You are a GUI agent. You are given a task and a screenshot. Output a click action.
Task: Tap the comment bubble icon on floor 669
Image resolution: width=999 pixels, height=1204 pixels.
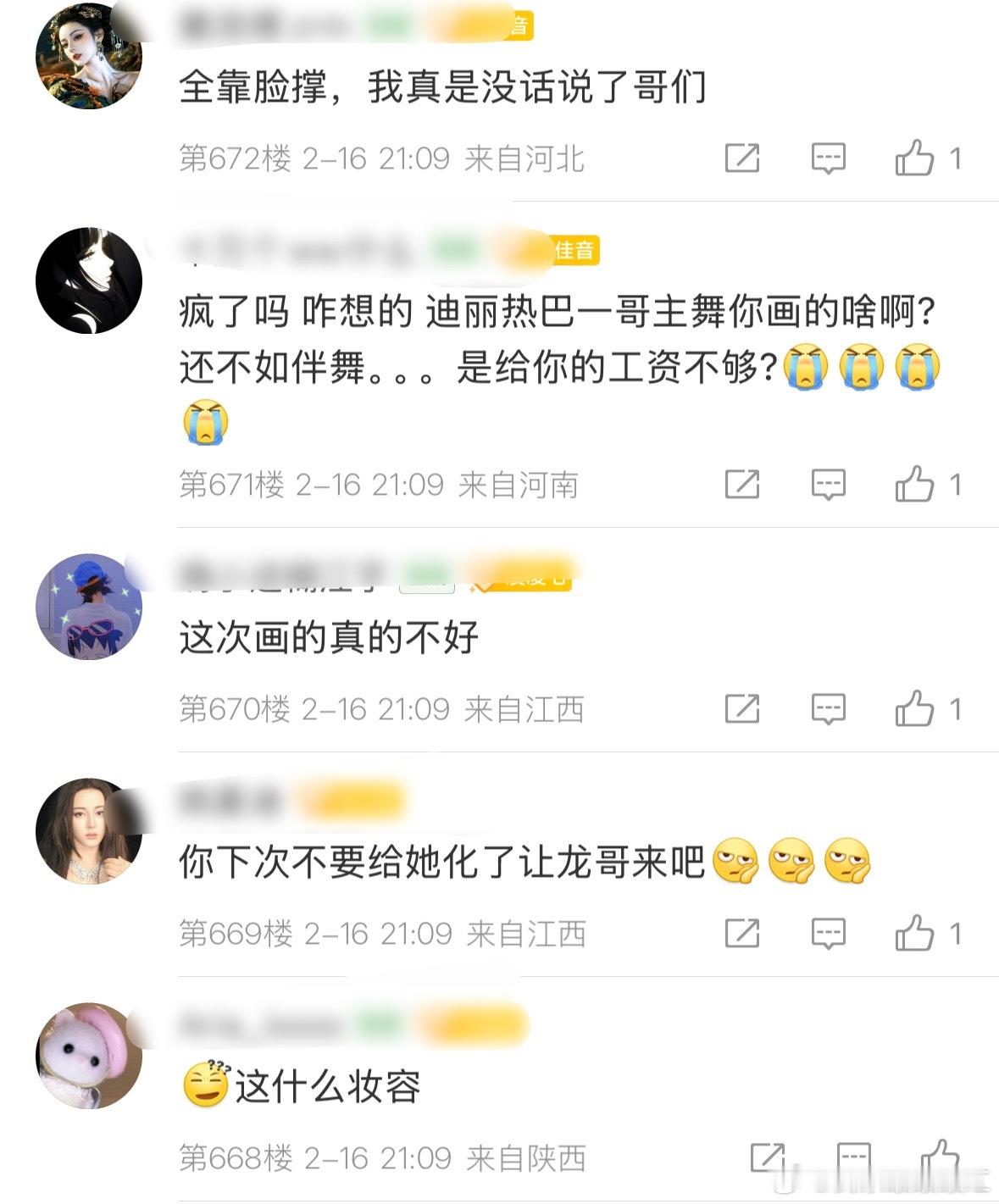coord(830,935)
